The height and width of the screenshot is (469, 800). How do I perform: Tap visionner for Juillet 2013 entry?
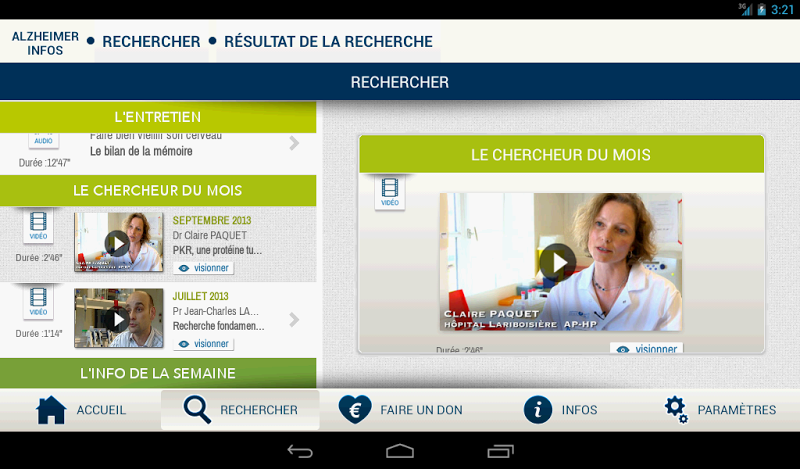coord(203,344)
